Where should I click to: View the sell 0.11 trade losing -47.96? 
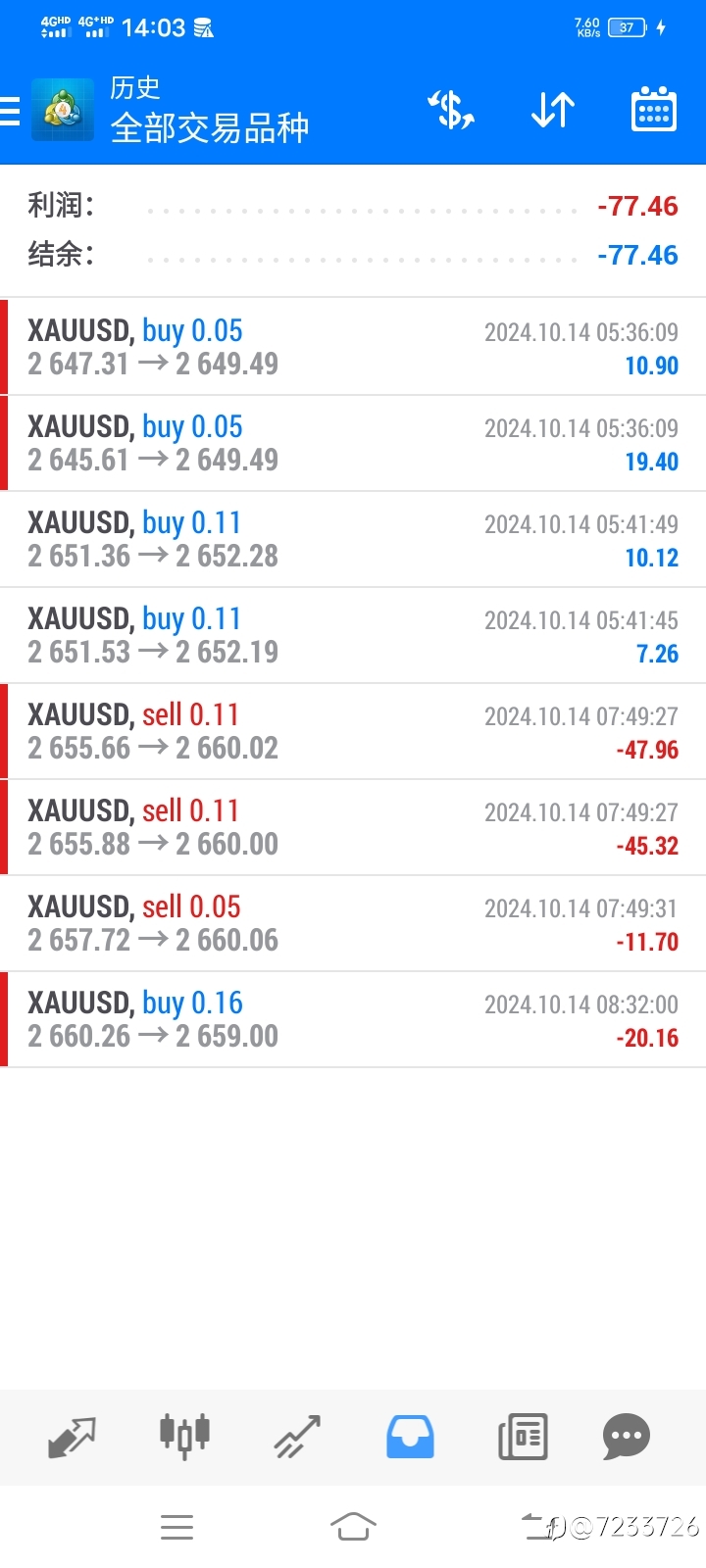point(353,731)
